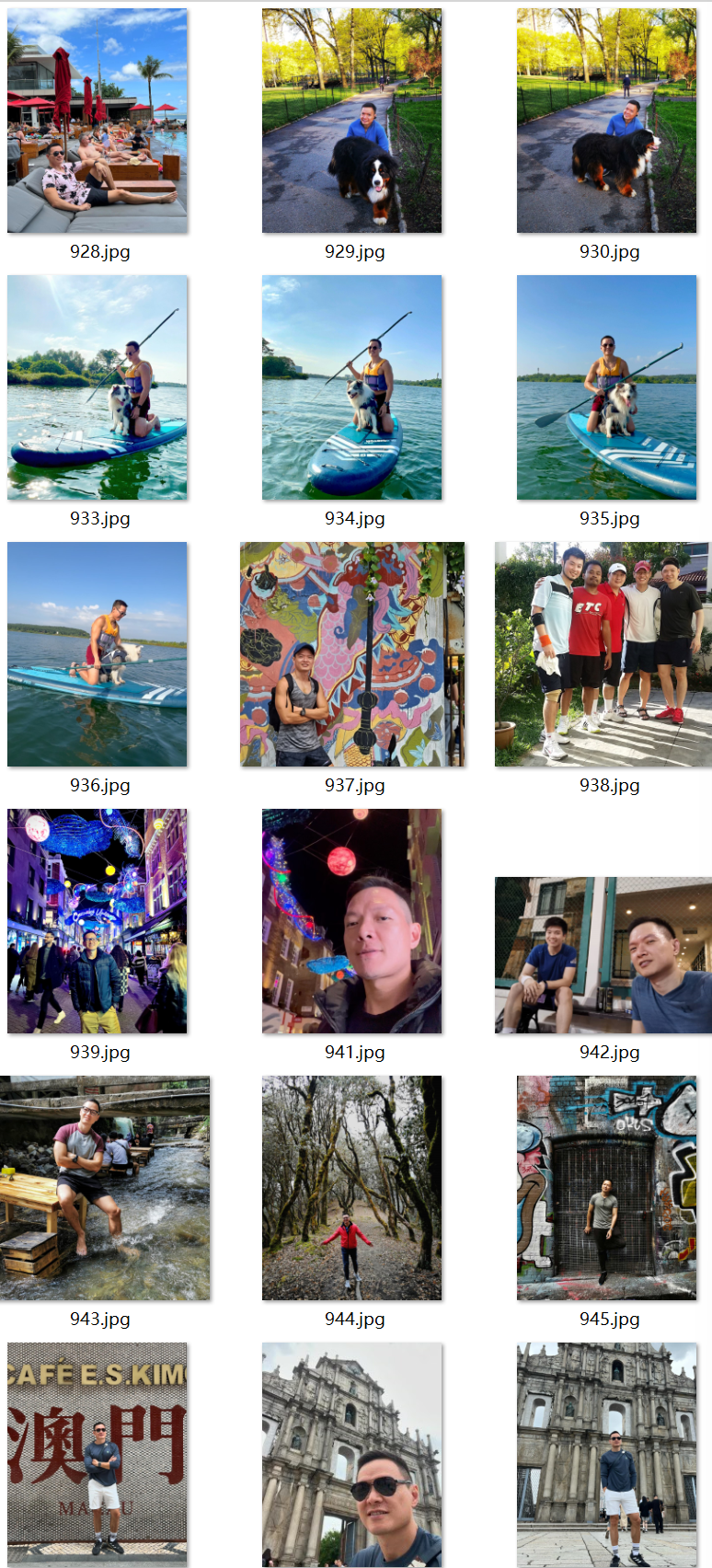The width and height of the screenshot is (712, 1568).
Task: Select the 930.jpg thumbnail
Action: [606, 121]
